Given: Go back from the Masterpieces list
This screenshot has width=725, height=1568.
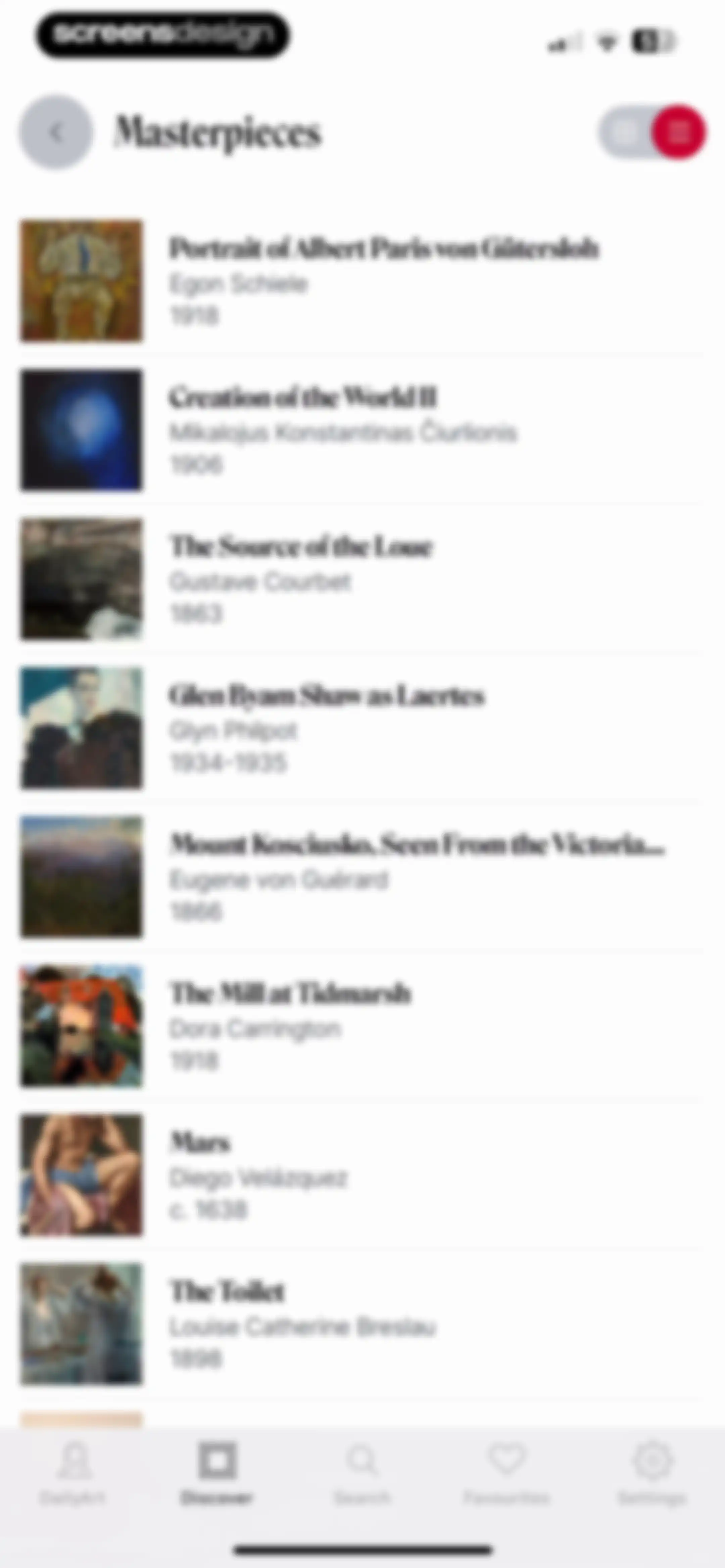Looking at the screenshot, I should coord(56,132).
